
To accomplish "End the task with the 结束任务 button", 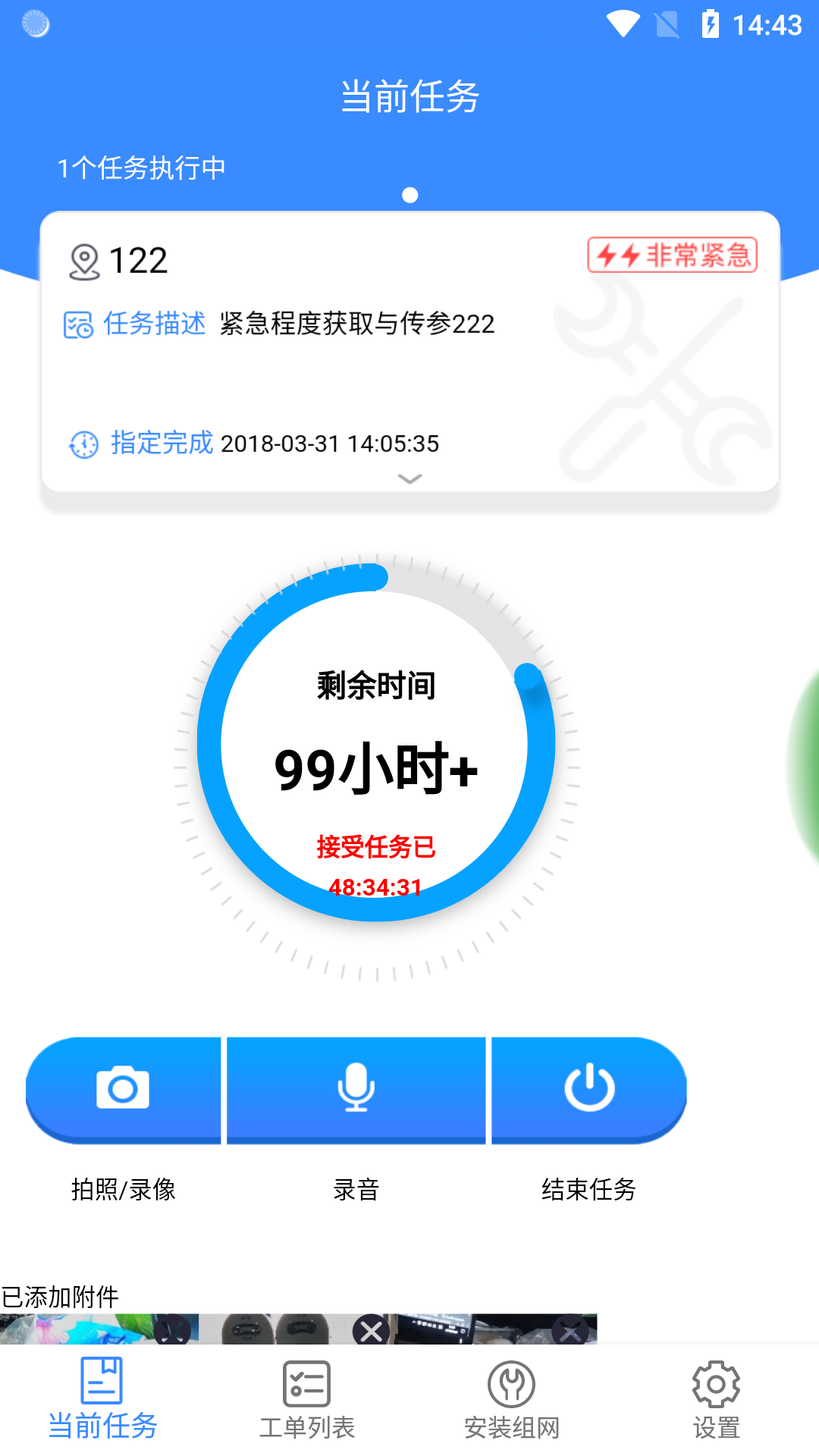I will point(589,1089).
